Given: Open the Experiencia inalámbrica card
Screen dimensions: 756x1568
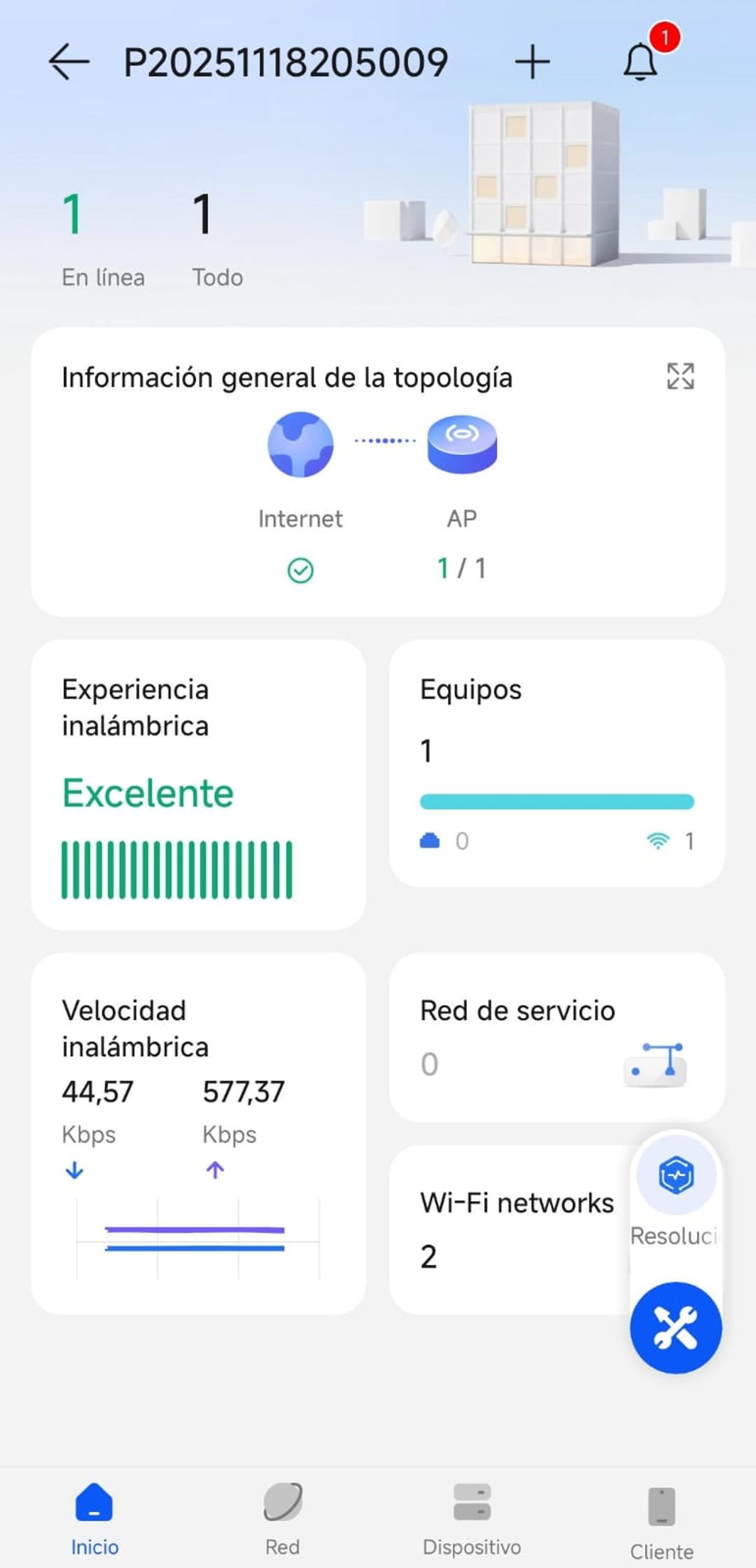Looking at the screenshot, I should click(198, 784).
